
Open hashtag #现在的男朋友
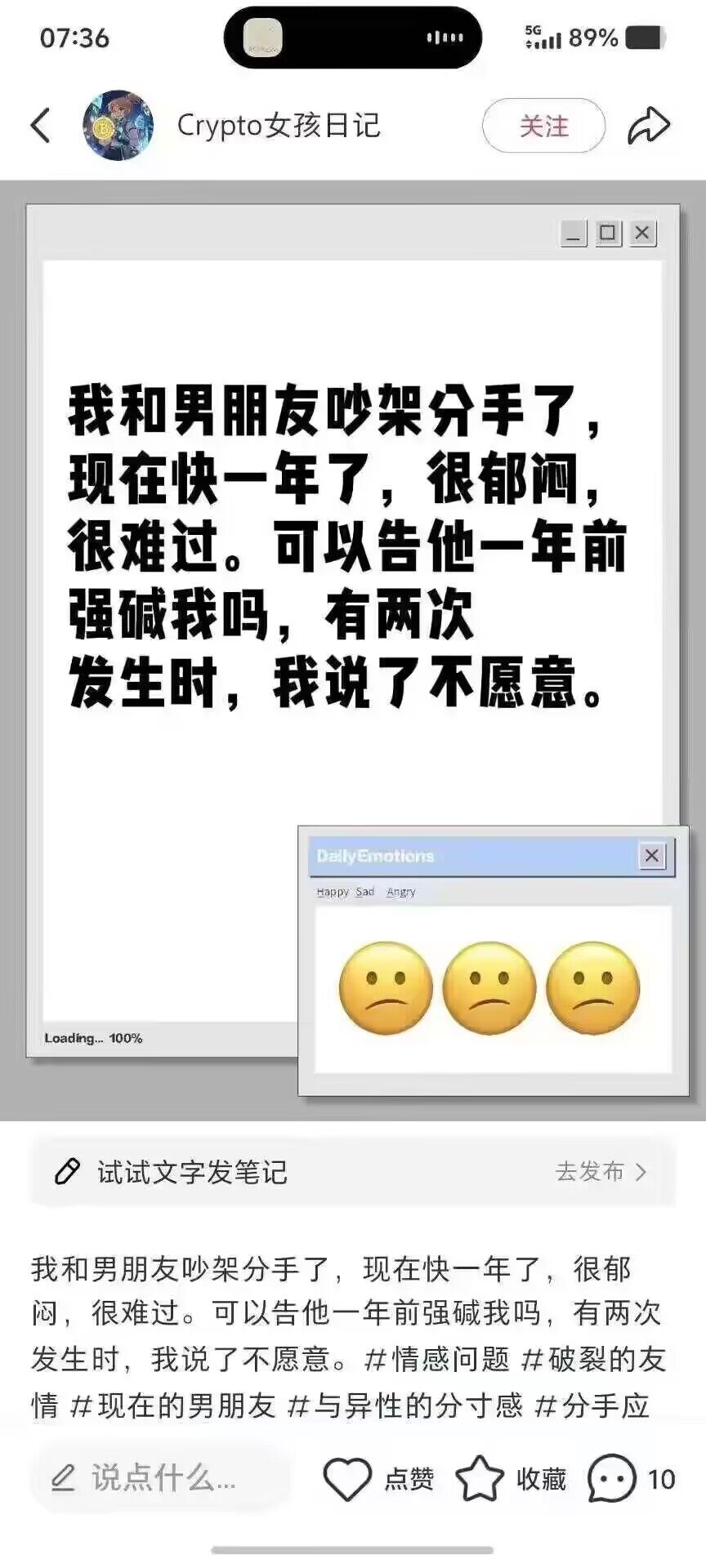pyautogui.click(x=173, y=1405)
